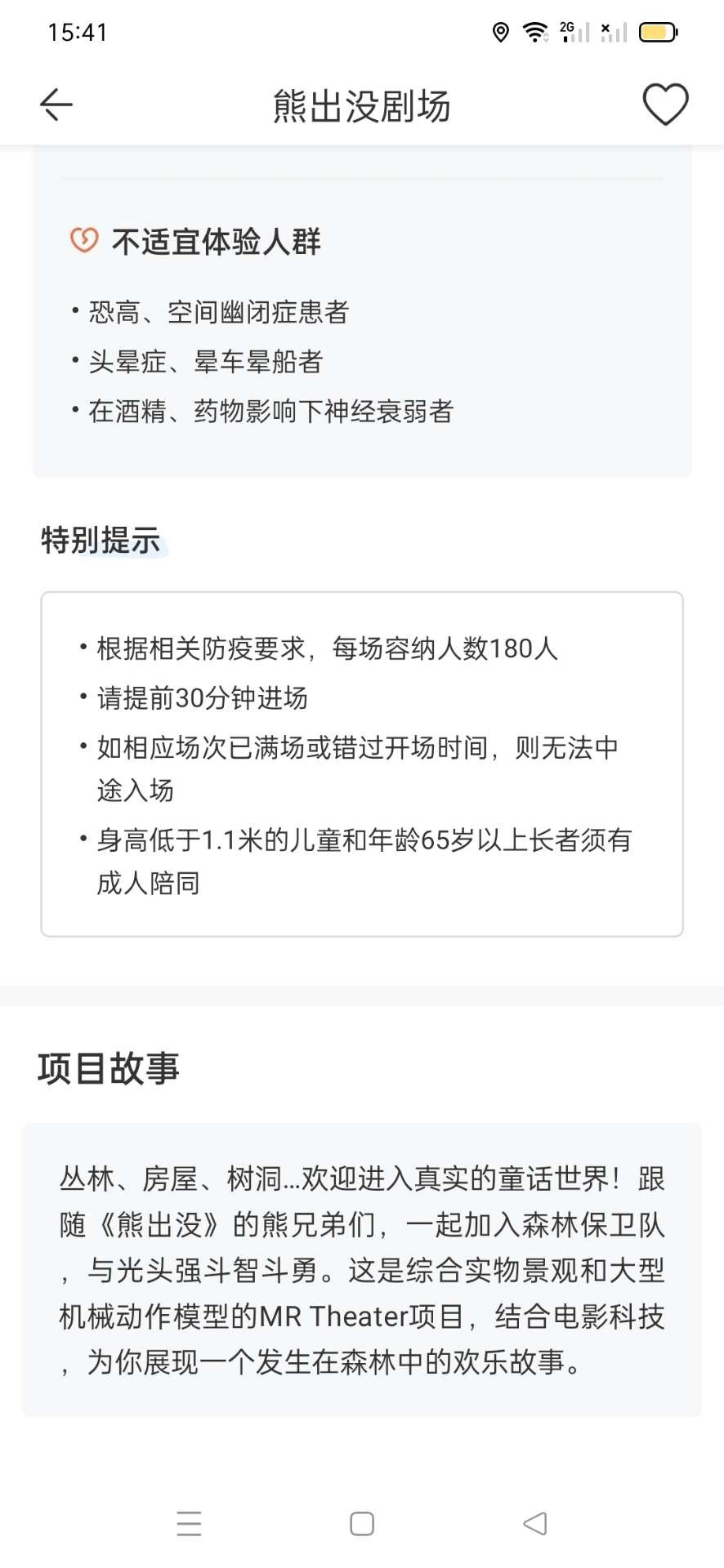Open system recent apps menu
Image resolution: width=724 pixels, height=1568 pixels.
[189, 1524]
